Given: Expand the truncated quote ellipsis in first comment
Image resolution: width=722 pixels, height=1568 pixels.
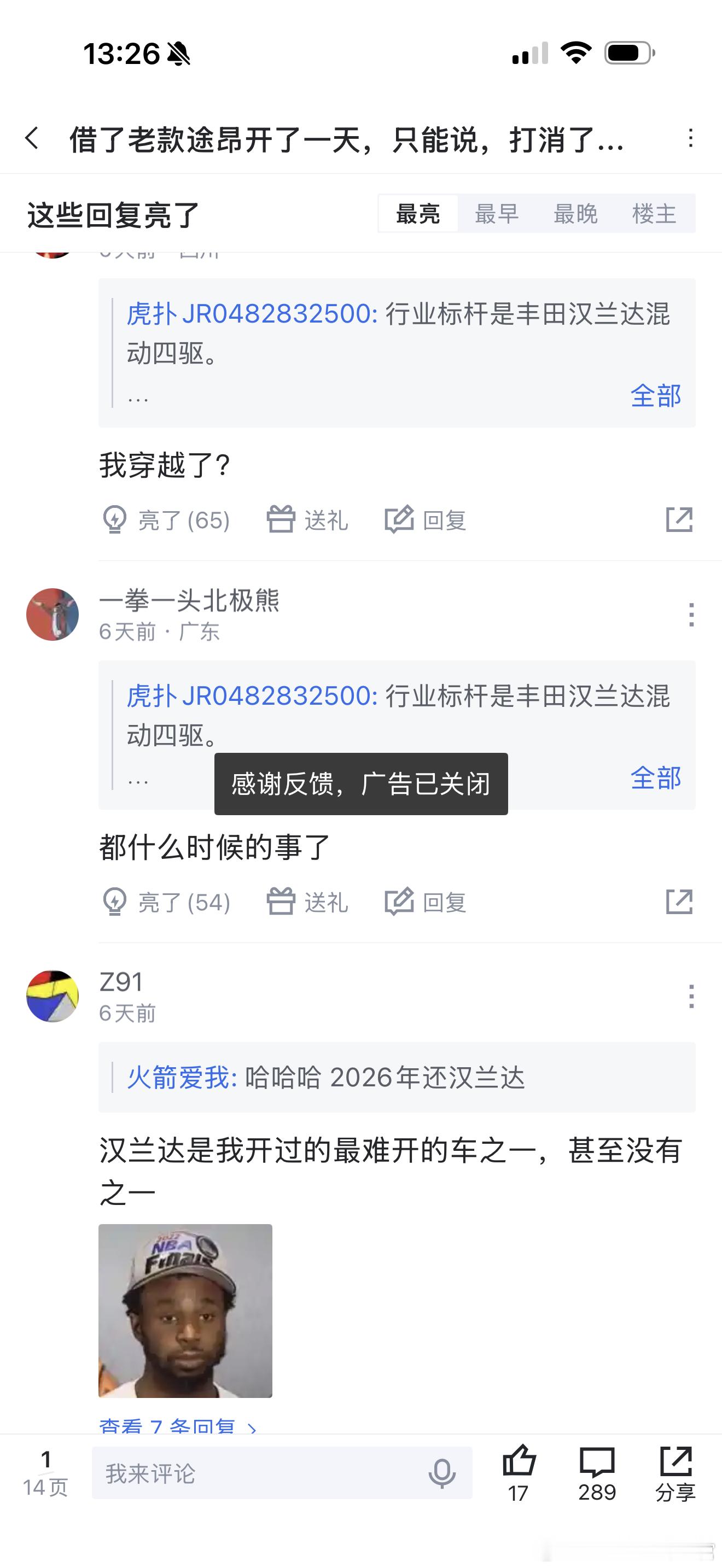Looking at the screenshot, I should pyautogui.click(x=139, y=396).
